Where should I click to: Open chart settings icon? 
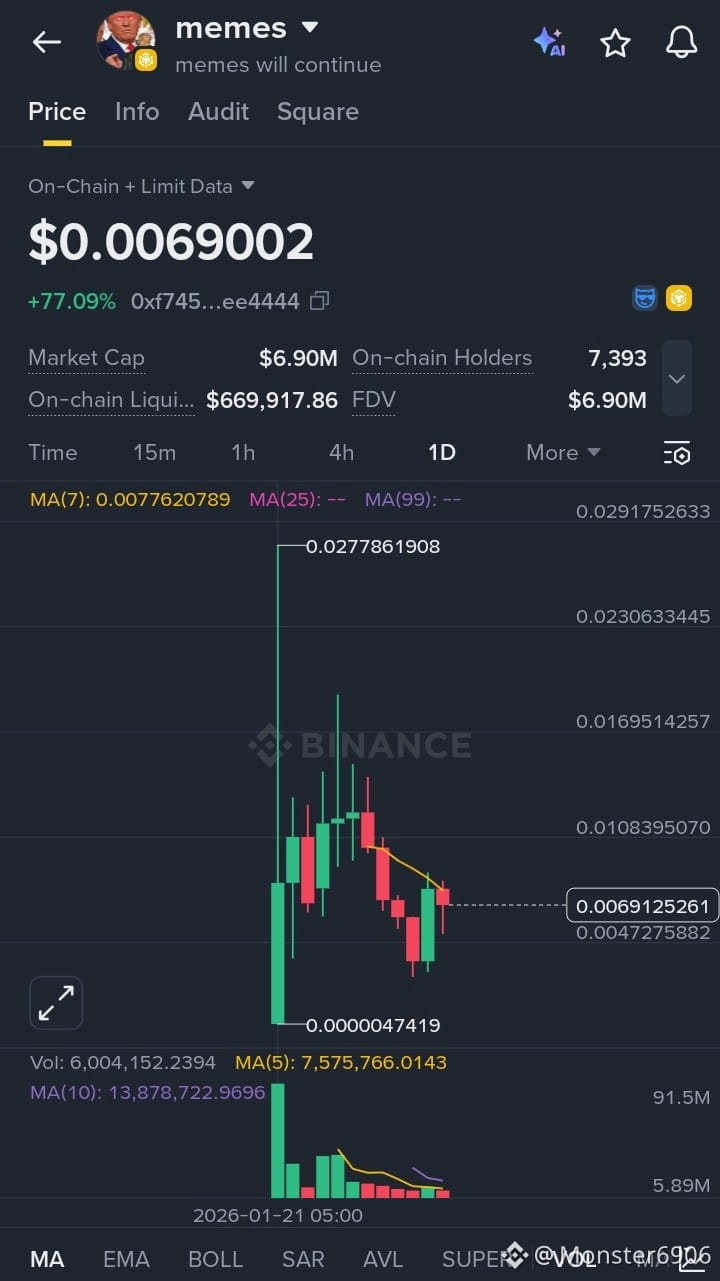(x=677, y=453)
